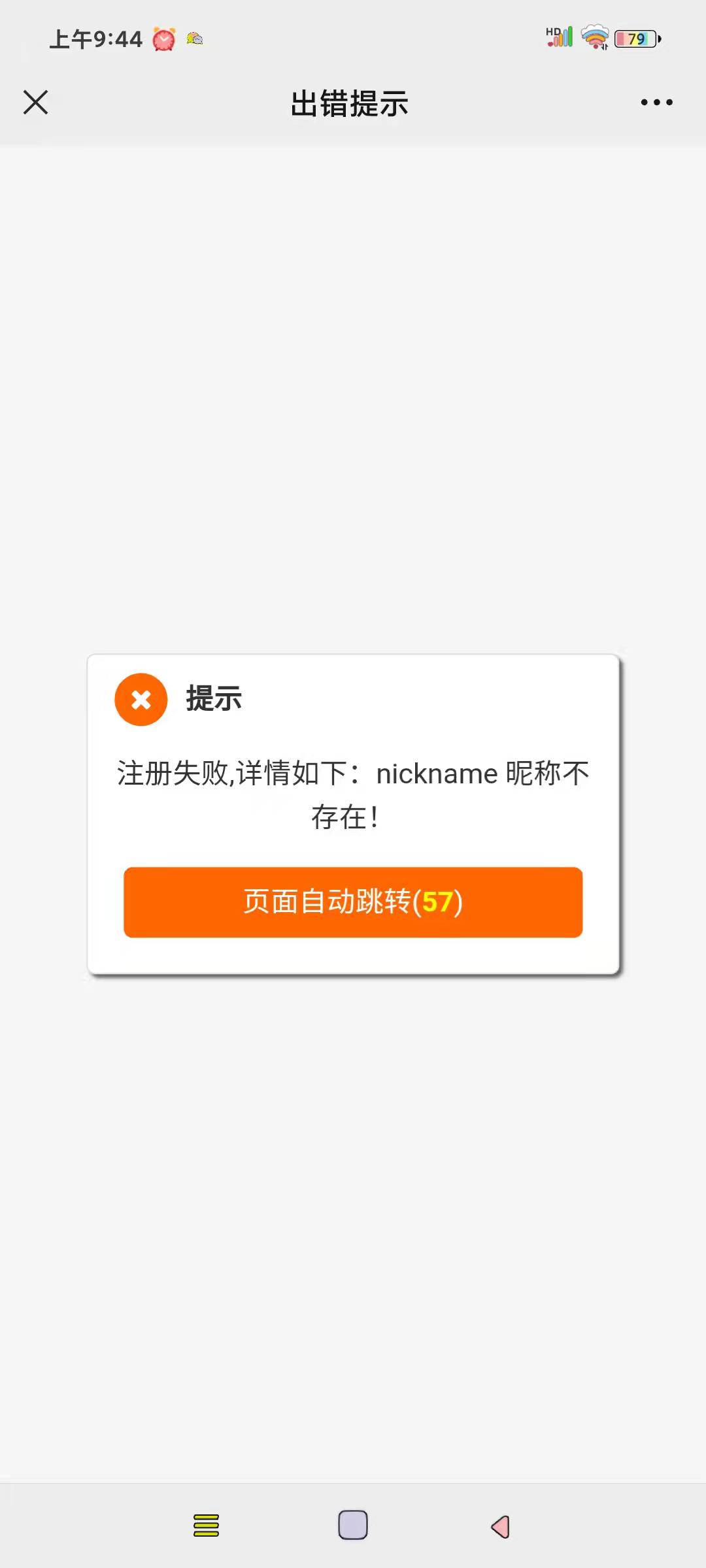Open the recent apps menu

click(206, 1526)
